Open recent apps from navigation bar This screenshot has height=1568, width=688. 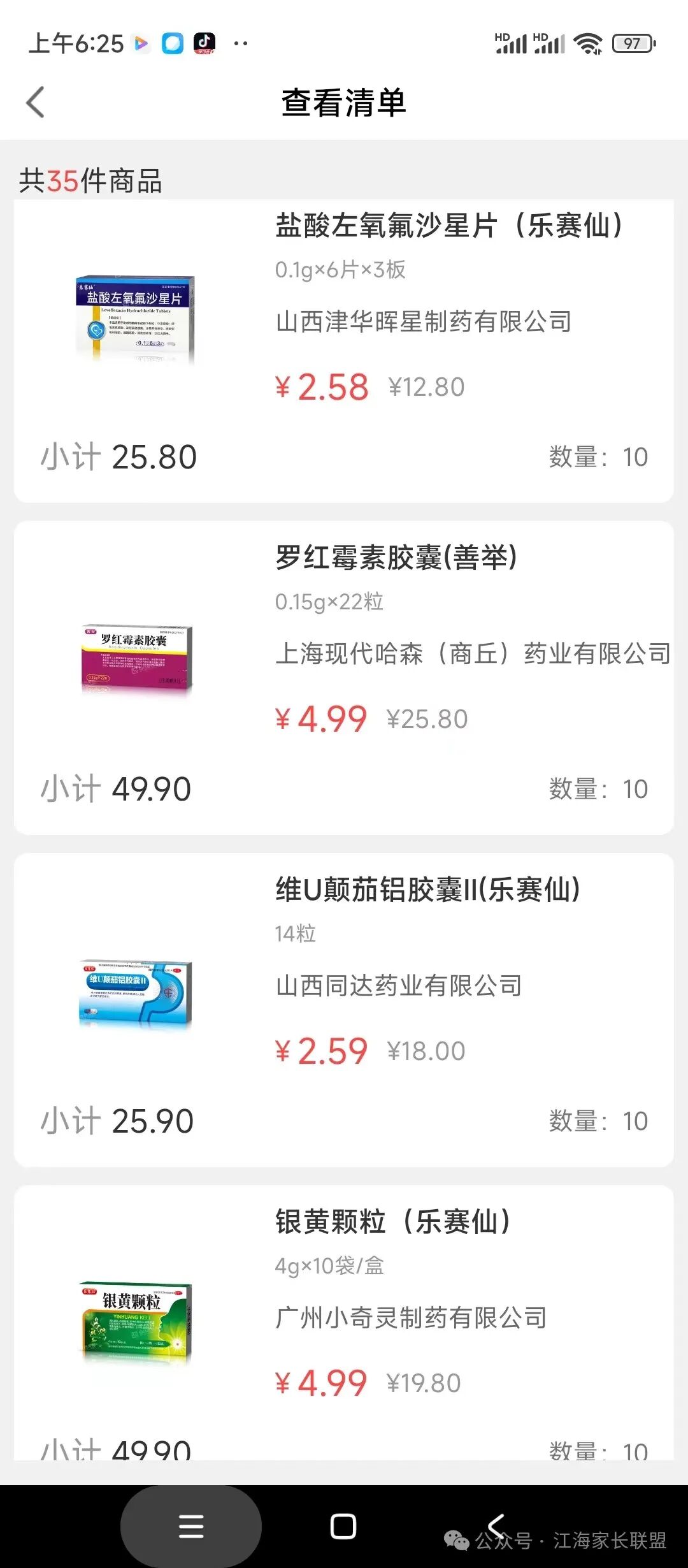coord(191,1527)
